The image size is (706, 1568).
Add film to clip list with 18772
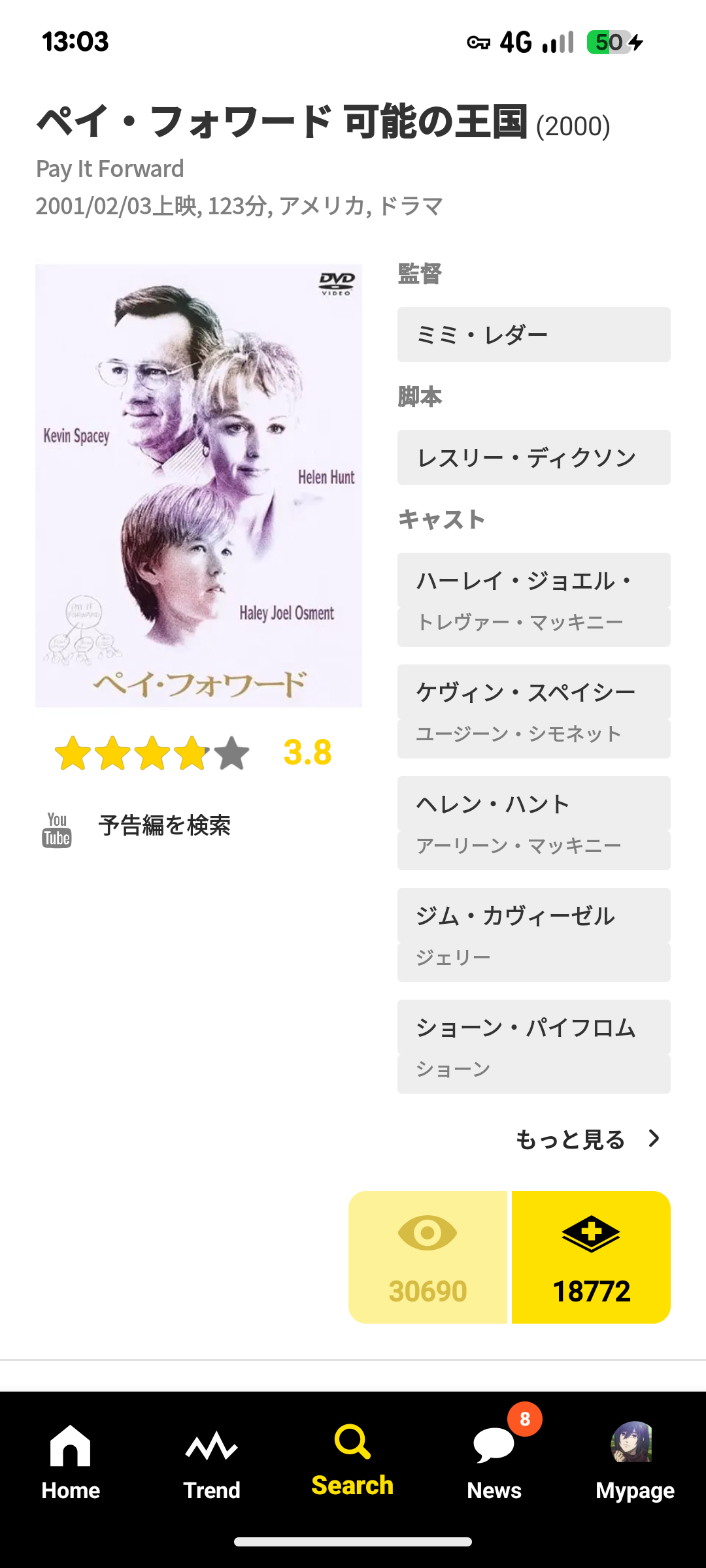pos(591,1257)
